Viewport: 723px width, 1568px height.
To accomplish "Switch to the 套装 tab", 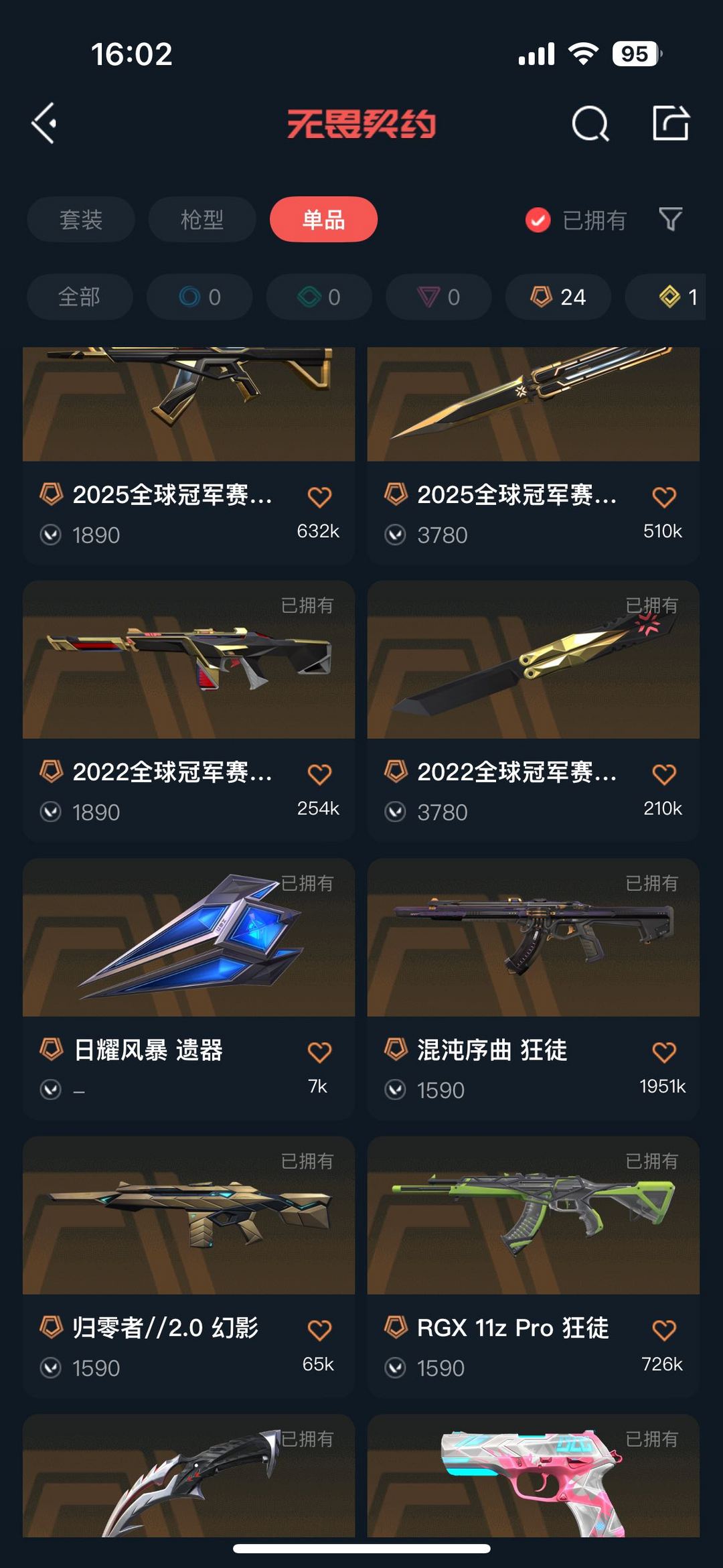I will pyautogui.click(x=81, y=220).
